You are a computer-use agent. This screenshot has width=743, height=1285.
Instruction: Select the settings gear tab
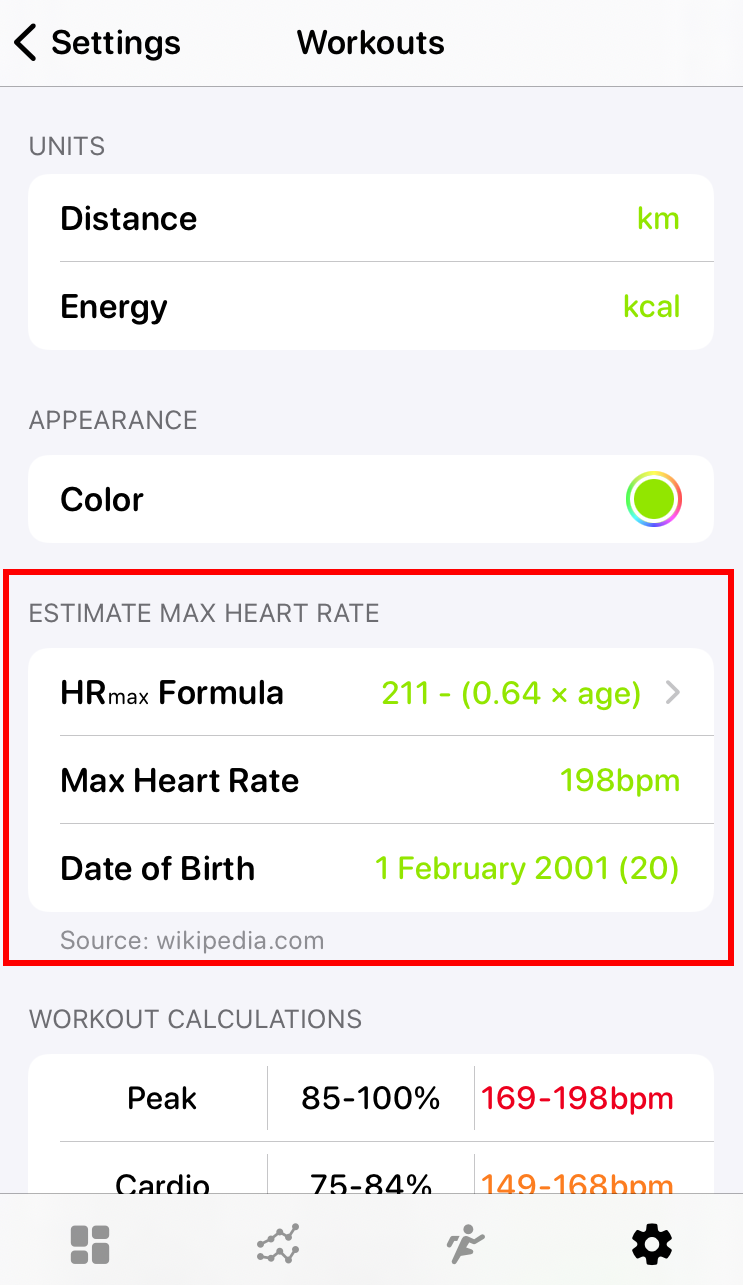[652, 1245]
